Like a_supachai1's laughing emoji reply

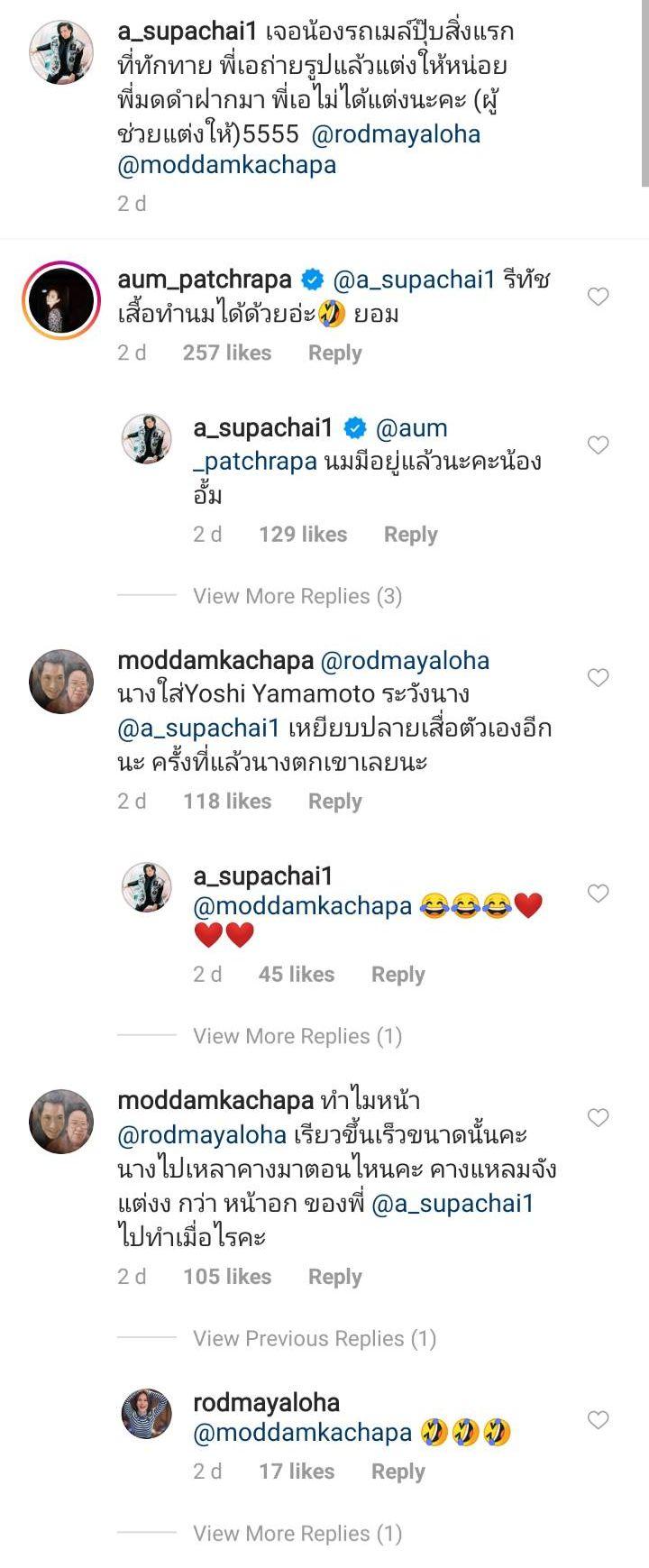click(x=598, y=893)
